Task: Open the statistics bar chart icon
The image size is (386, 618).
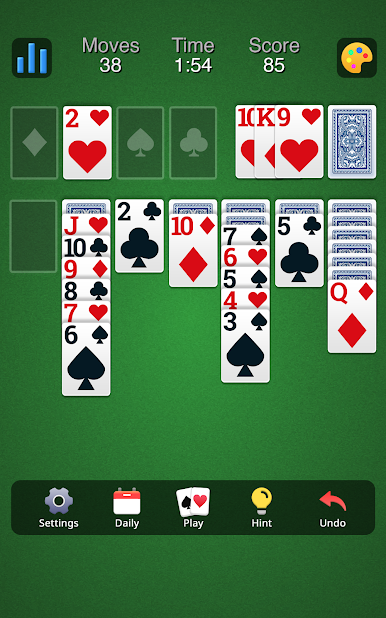Action: pos(32,58)
